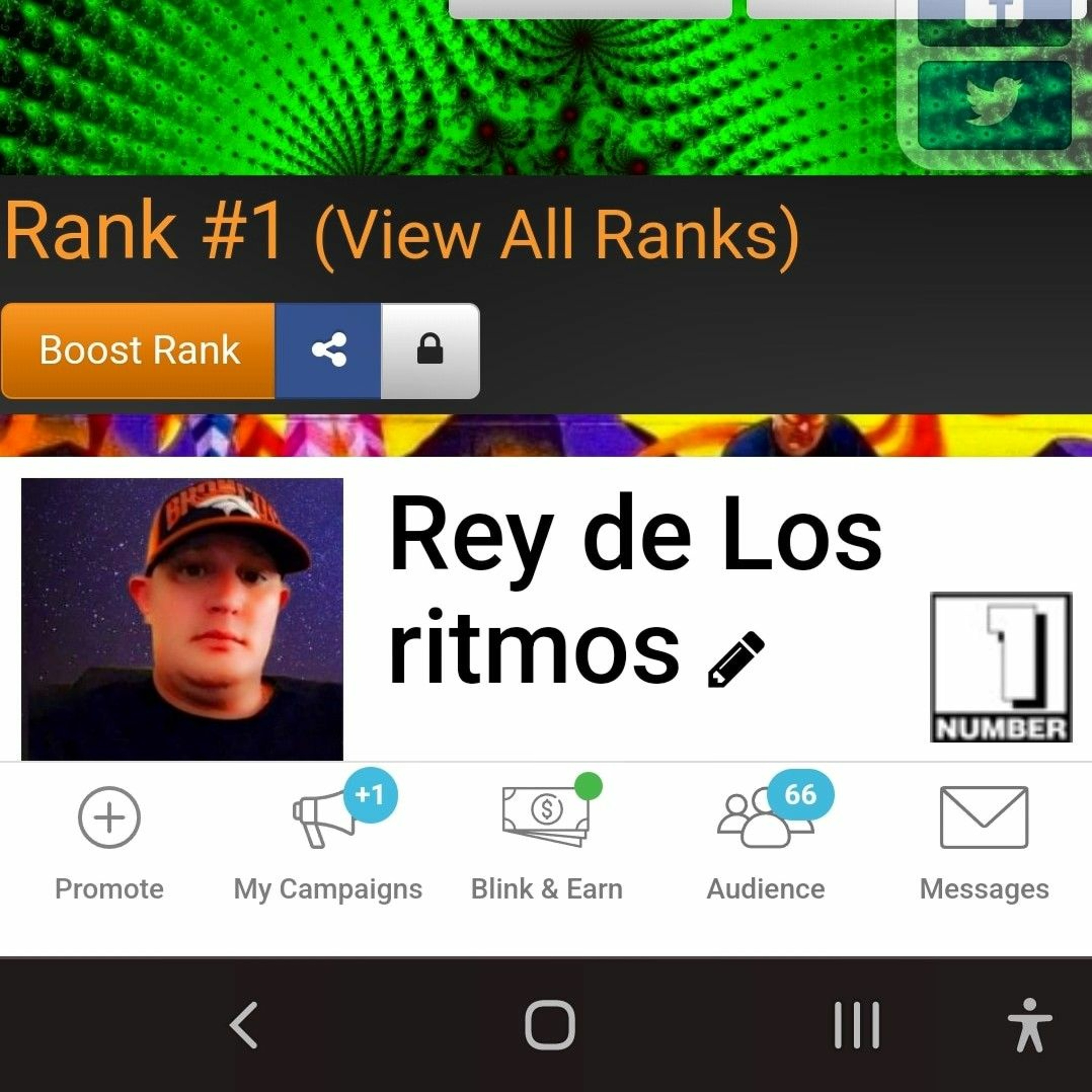Tap the lock icon button
The width and height of the screenshot is (1092, 1092).
point(430,351)
